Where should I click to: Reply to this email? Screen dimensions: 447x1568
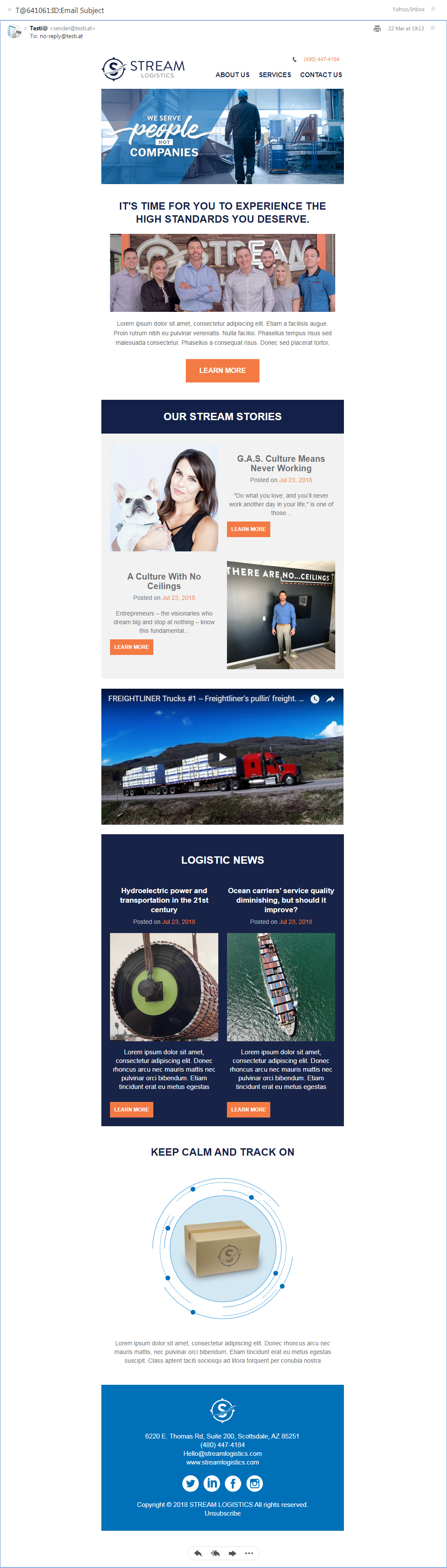(198, 1553)
